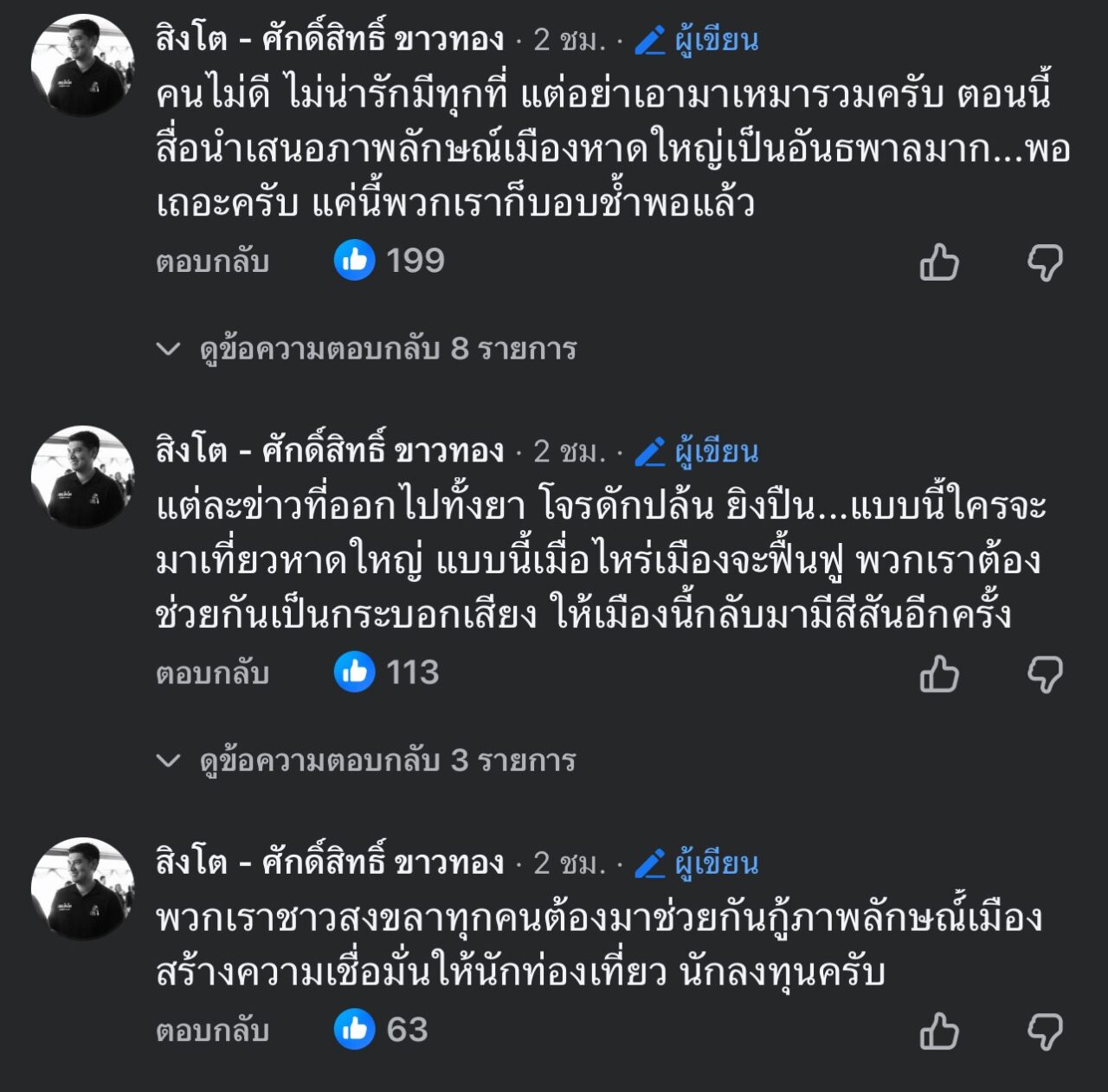
Task: Open commenter avatar on the 199-reaction comment
Action: point(83,66)
